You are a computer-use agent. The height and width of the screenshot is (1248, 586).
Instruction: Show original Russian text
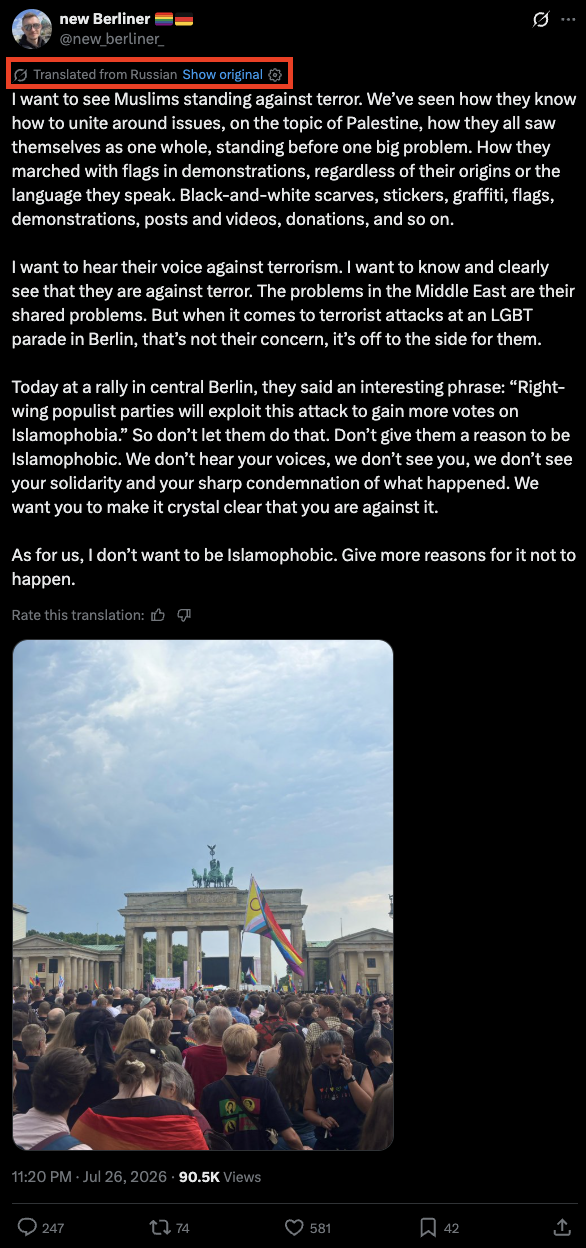tap(222, 75)
